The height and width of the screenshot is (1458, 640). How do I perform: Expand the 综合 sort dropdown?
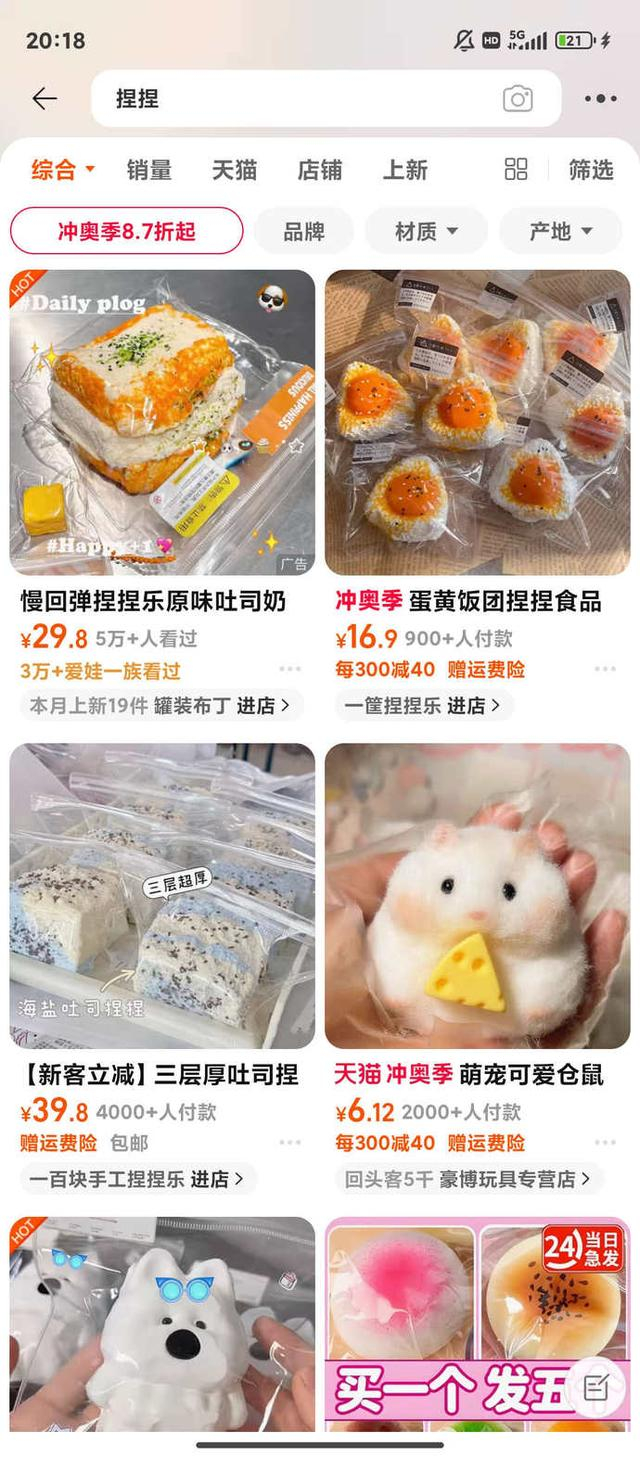(62, 170)
